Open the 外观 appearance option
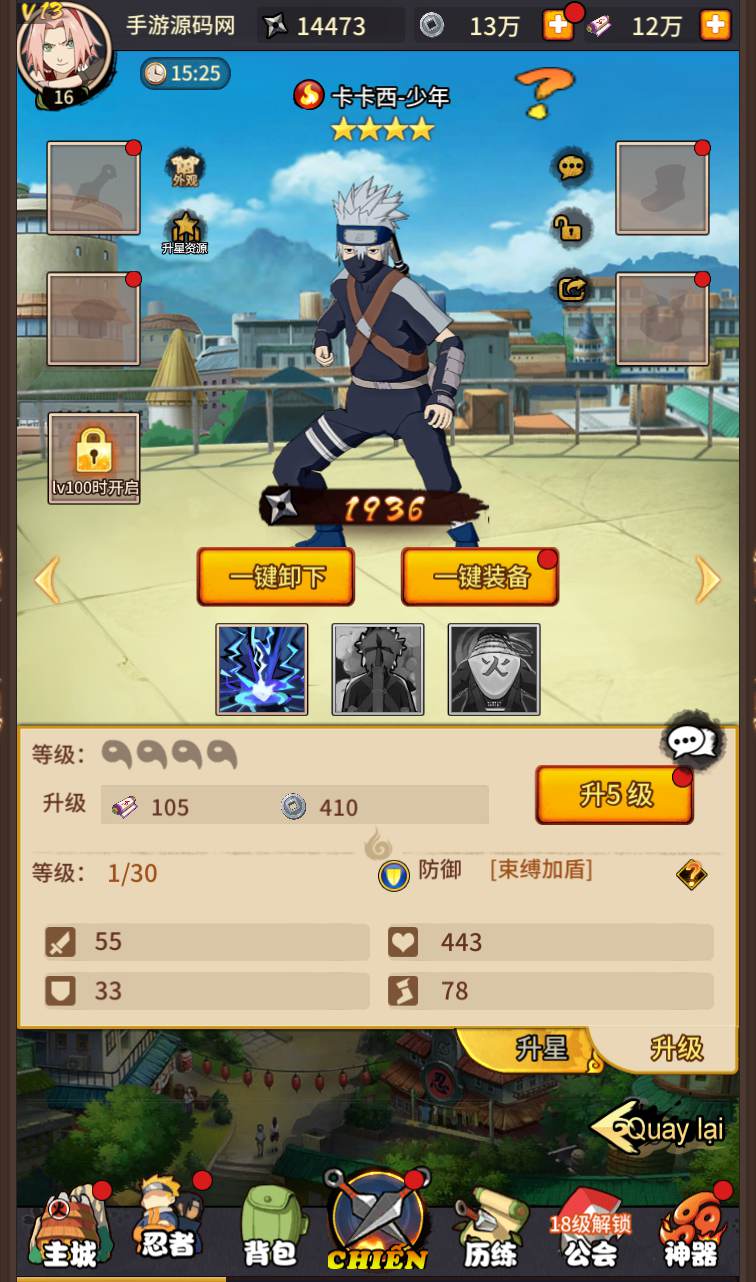Image resolution: width=756 pixels, height=1282 pixels. coord(186,168)
